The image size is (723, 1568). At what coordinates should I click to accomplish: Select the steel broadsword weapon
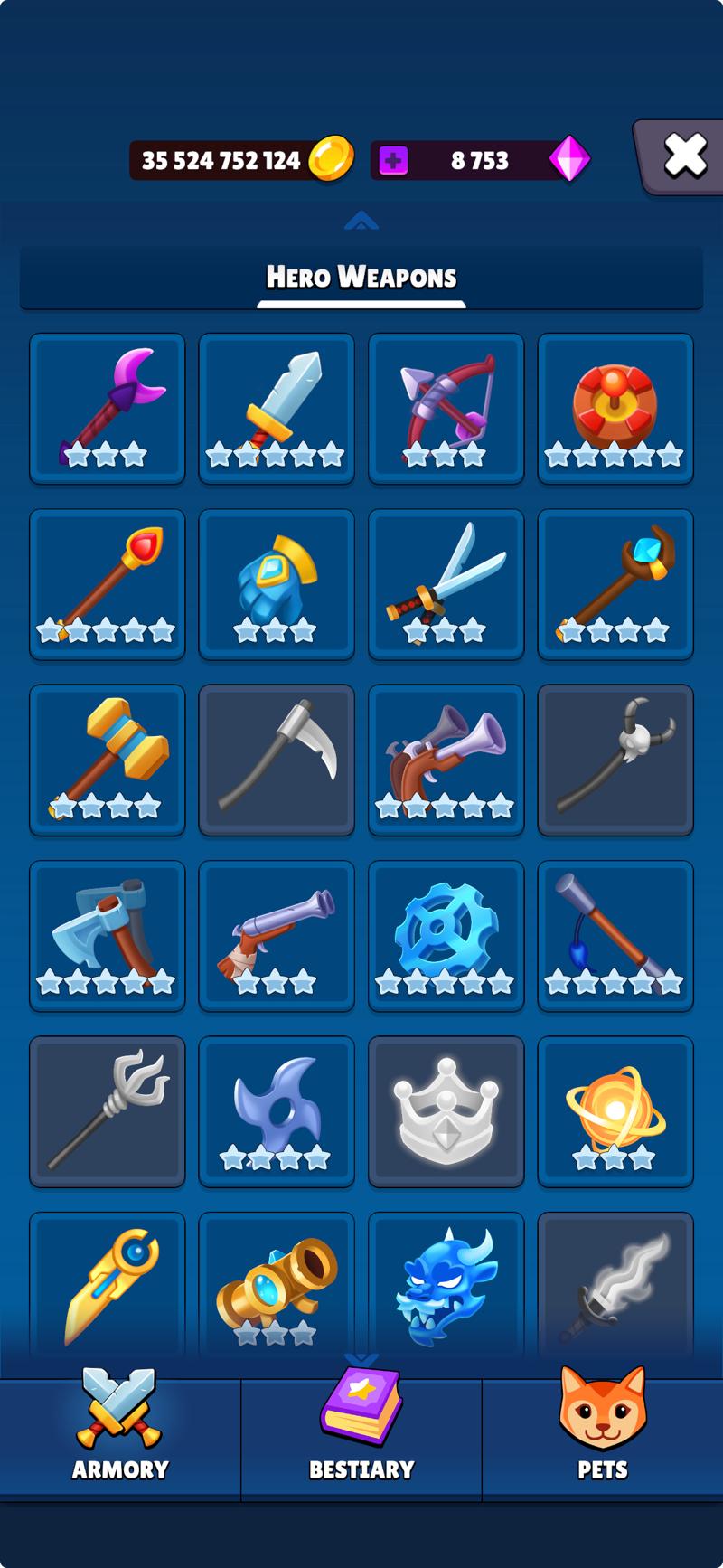[x=277, y=408]
